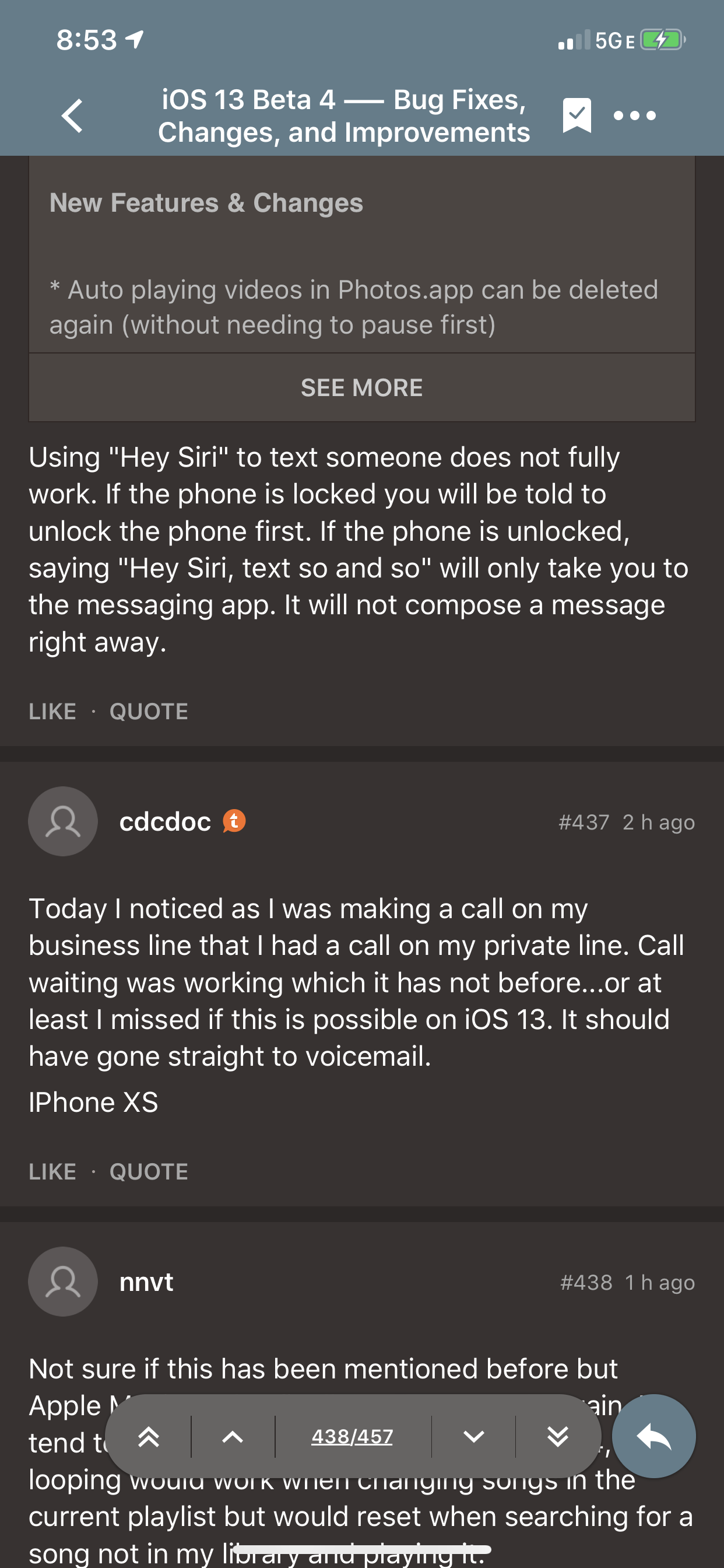Open the 438/457 page picker
Image resolution: width=724 pixels, height=1568 pixels.
coord(352,1437)
